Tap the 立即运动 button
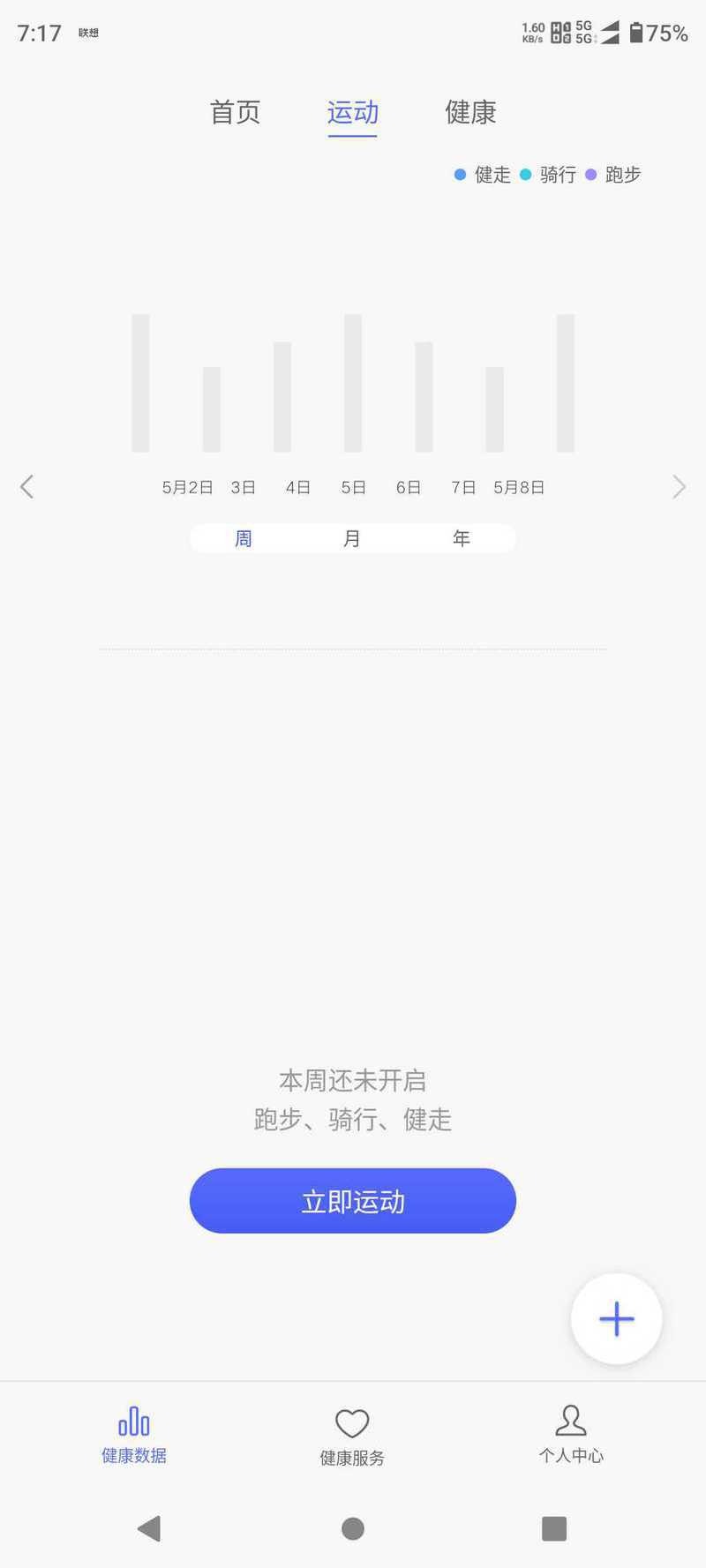The image size is (706, 1568). pos(352,1201)
